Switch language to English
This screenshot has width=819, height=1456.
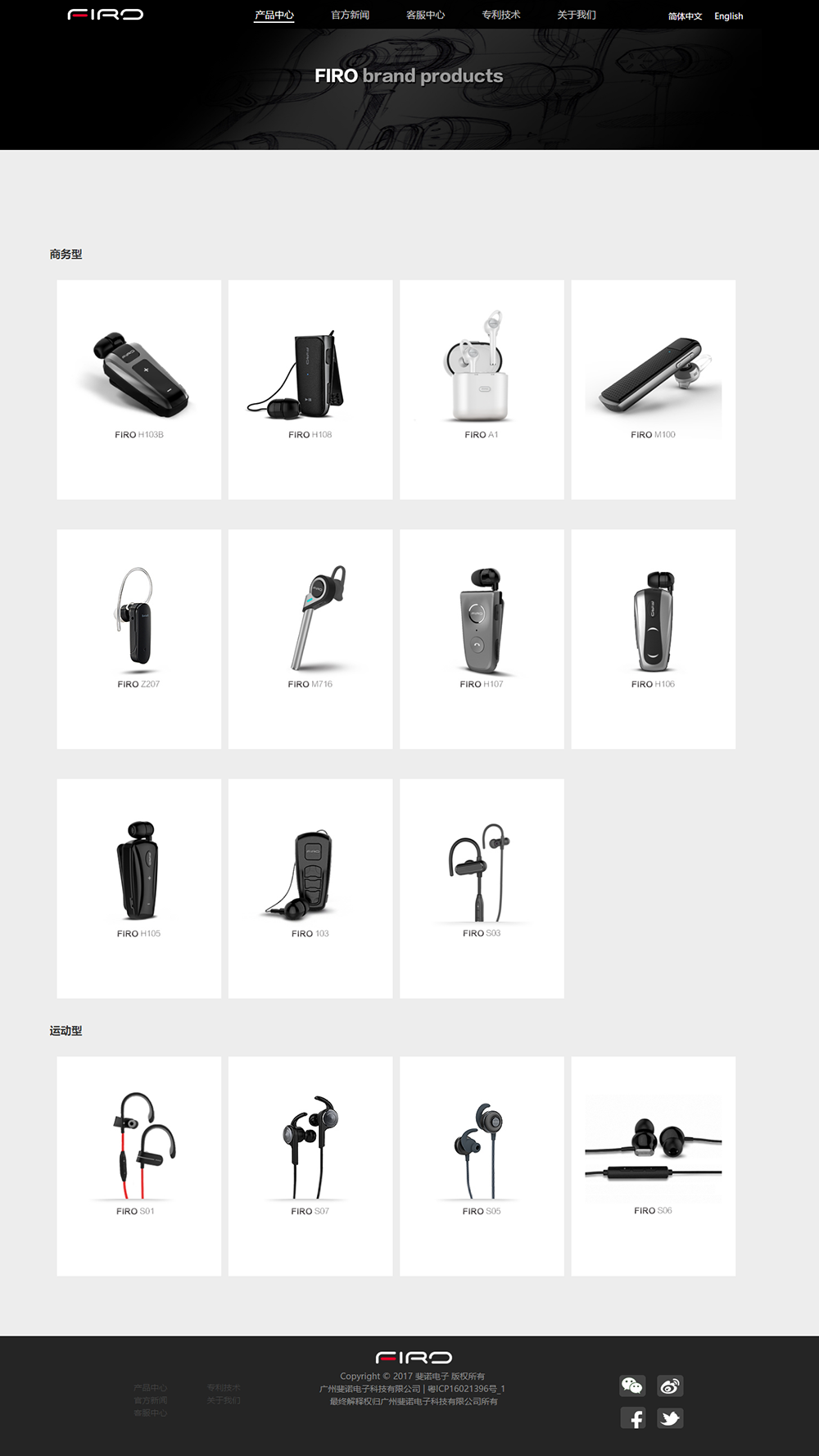[x=728, y=16]
